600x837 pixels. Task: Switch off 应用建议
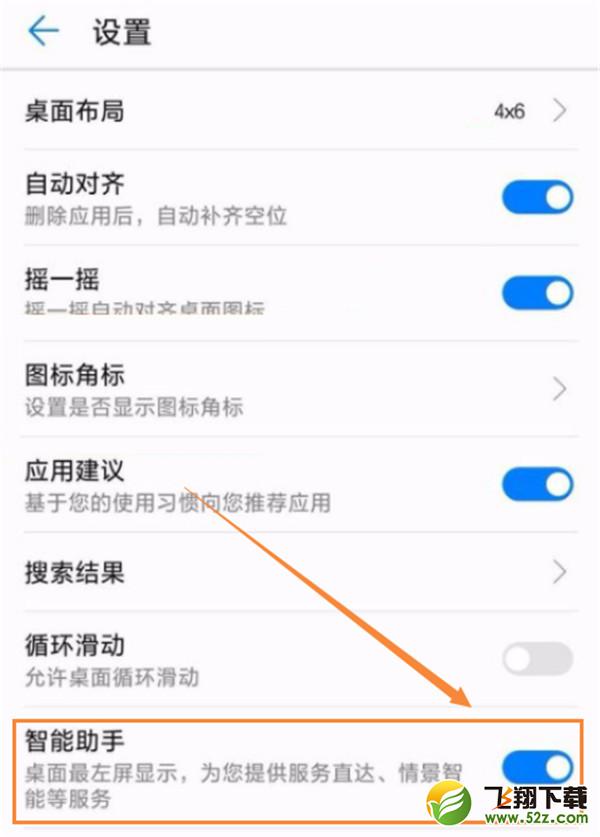coord(537,485)
